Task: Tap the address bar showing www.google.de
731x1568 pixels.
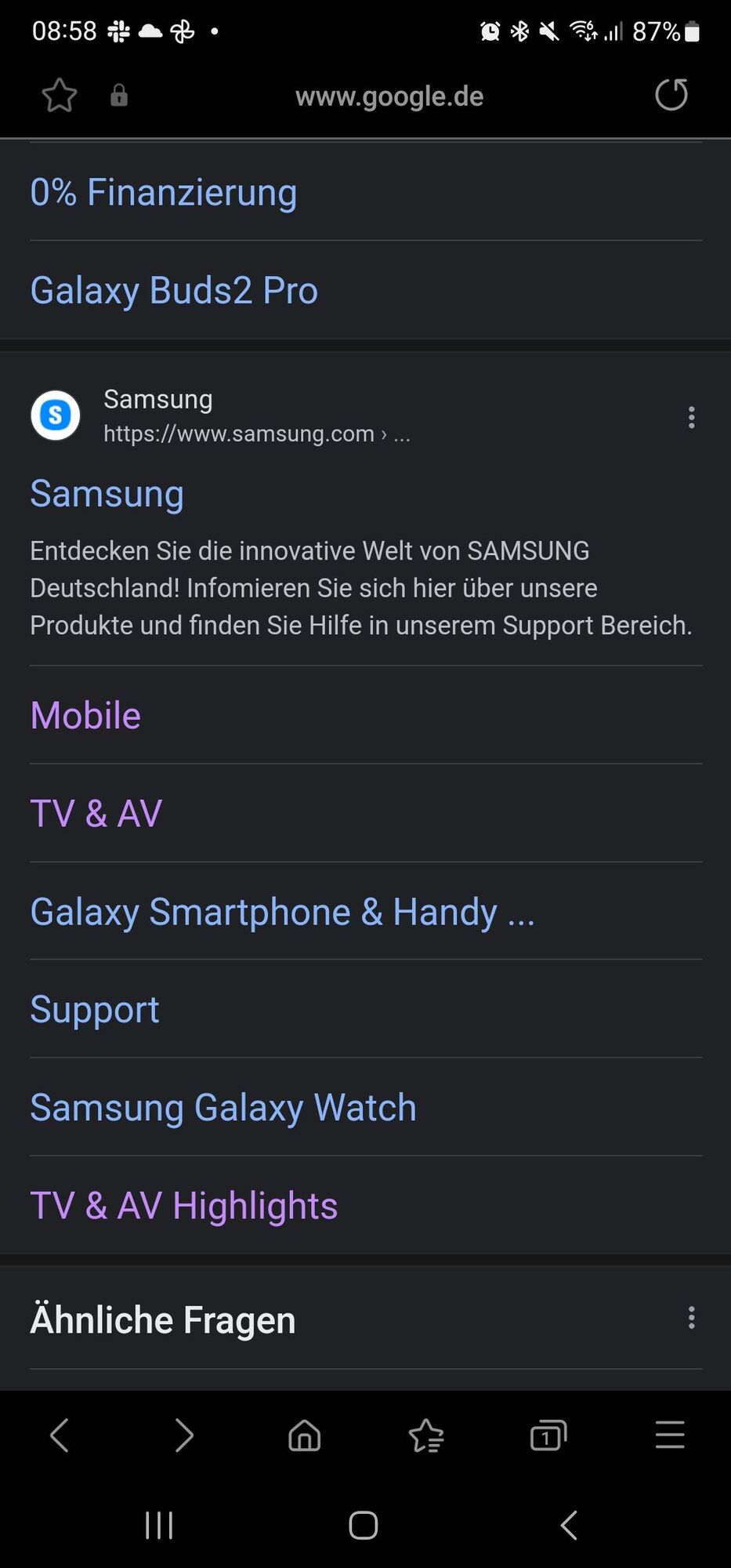Action: (x=389, y=96)
